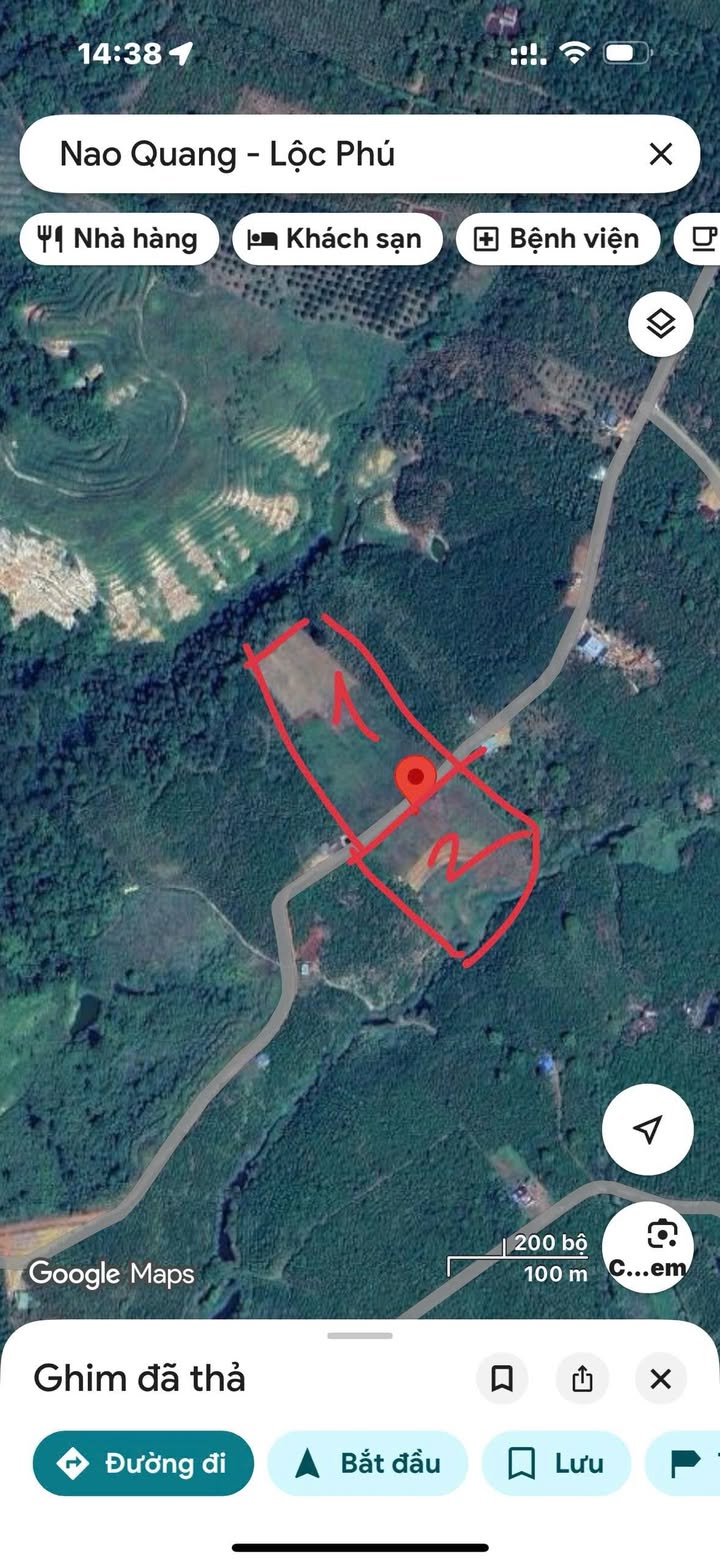Save the place with Lưu button
This screenshot has width=720, height=1565.
click(556, 1463)
